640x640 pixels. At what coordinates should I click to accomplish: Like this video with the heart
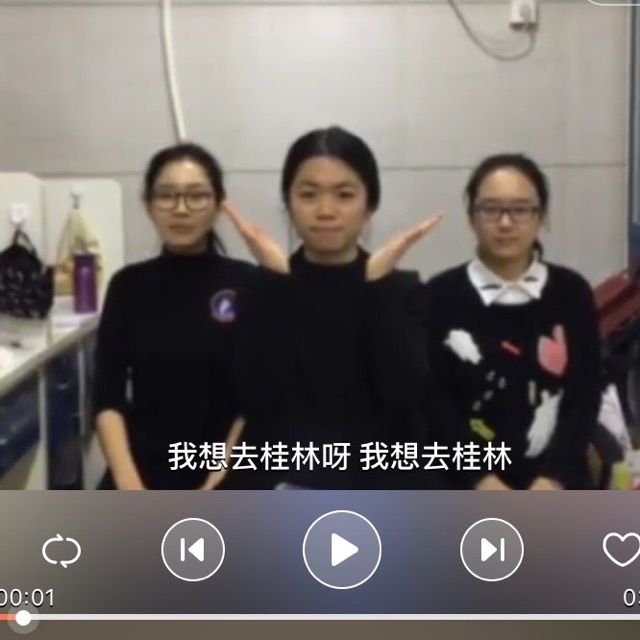tap(621, 549)
